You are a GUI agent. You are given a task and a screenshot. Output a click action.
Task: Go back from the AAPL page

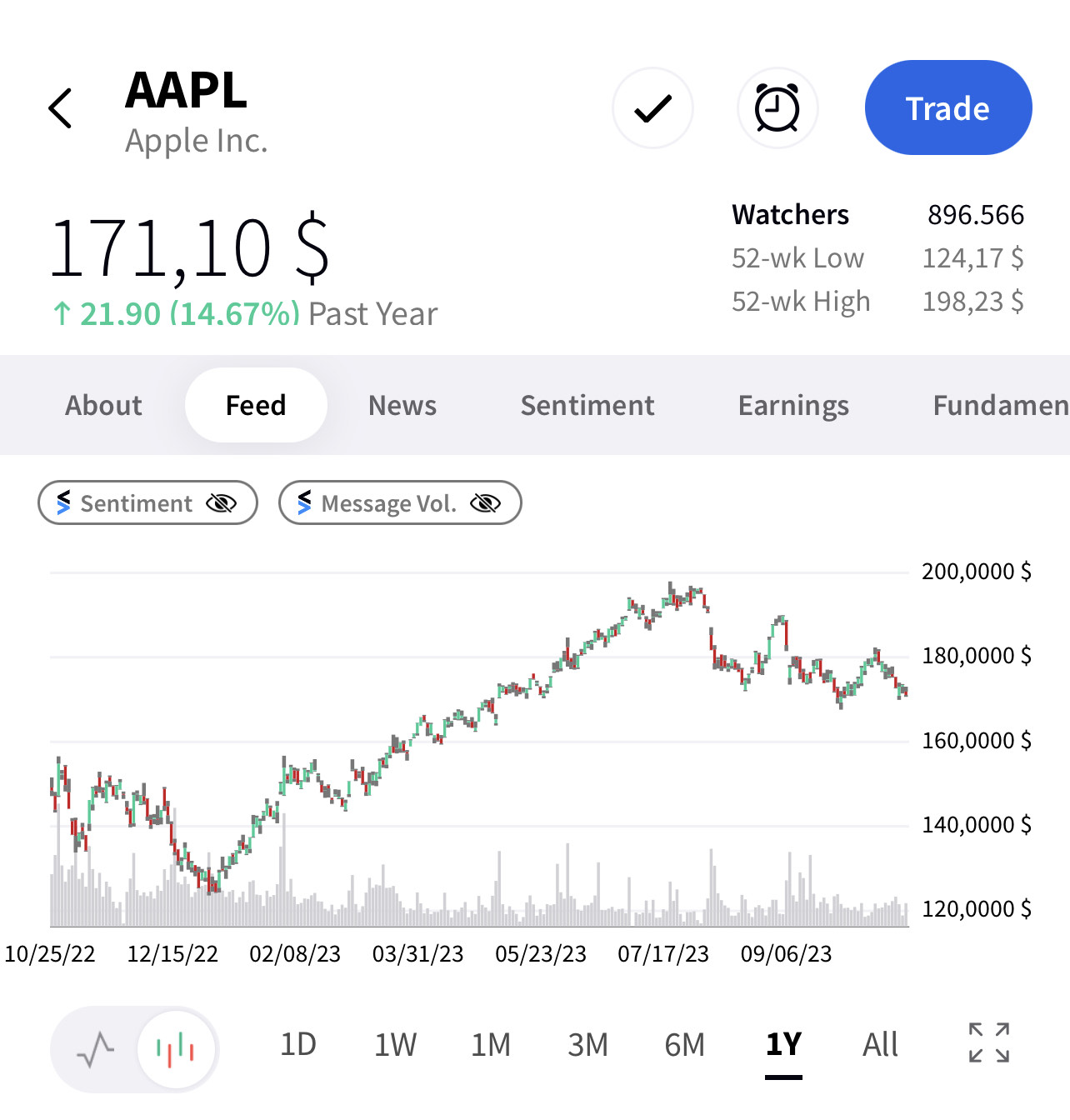pyautogui.click(x=61, y=108)
